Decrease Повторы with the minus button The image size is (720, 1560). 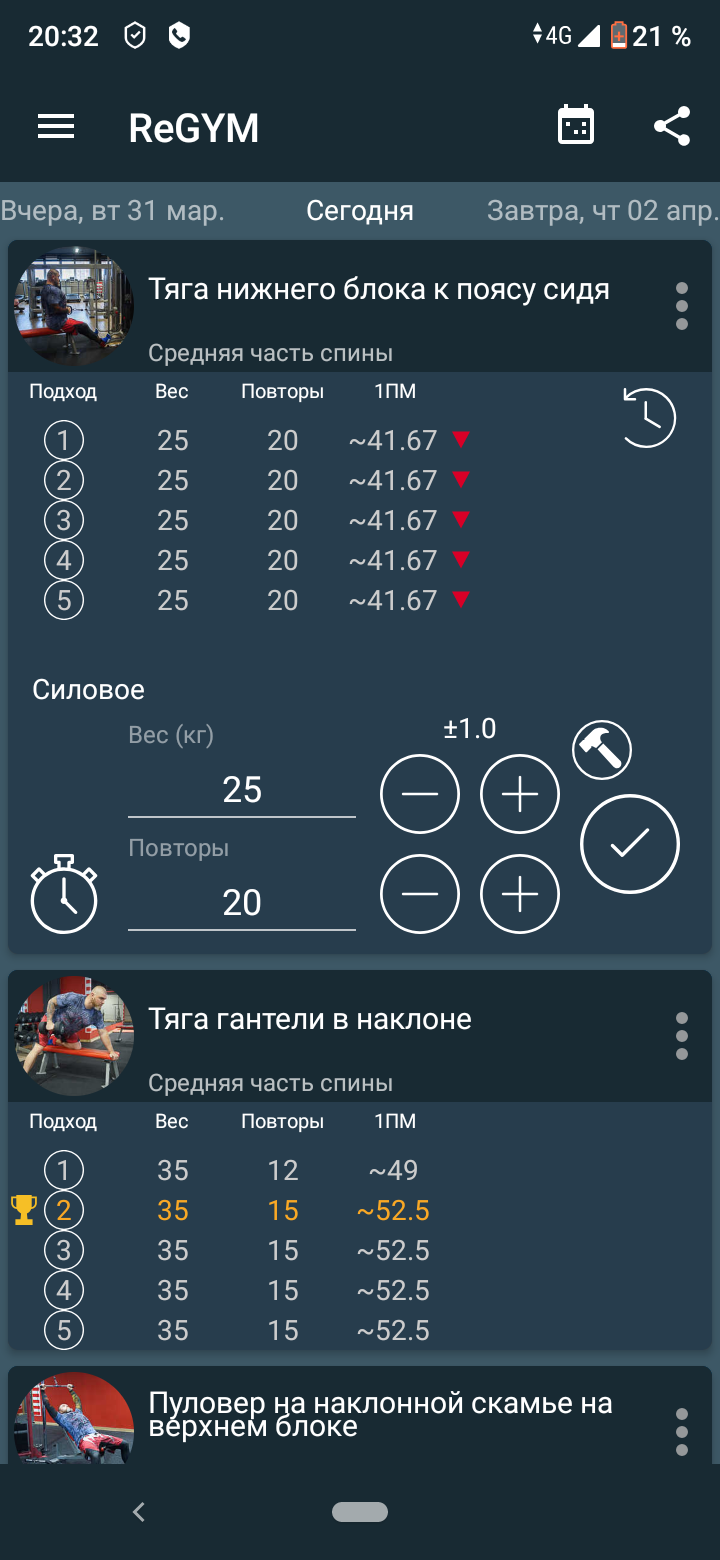420,894
